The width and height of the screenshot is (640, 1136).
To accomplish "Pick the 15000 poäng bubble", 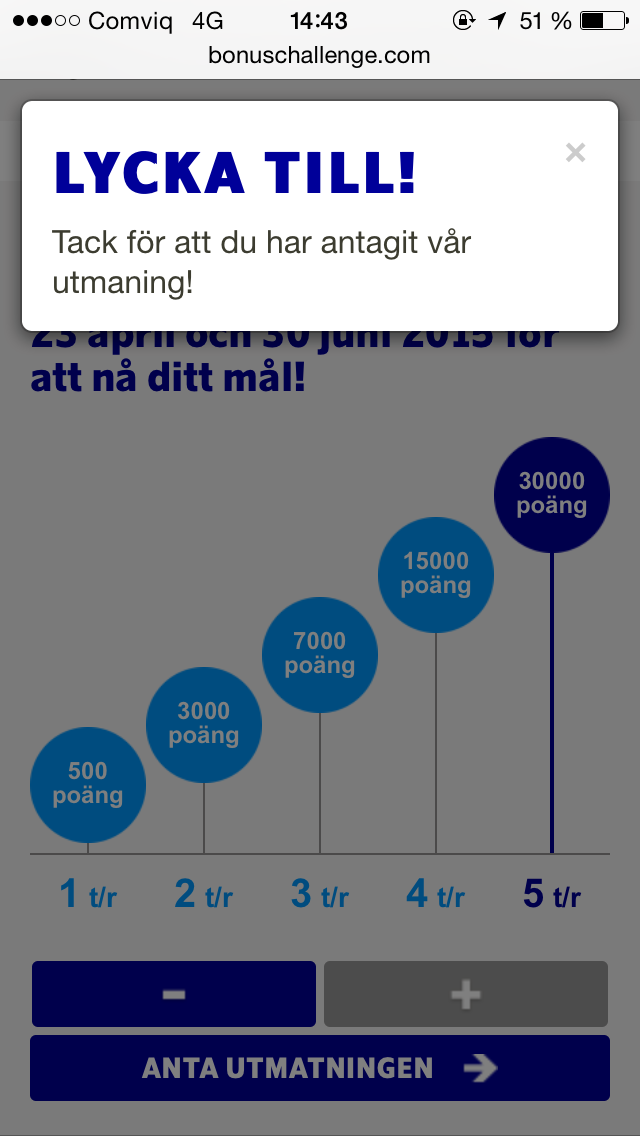I will (x=436, y=574).
